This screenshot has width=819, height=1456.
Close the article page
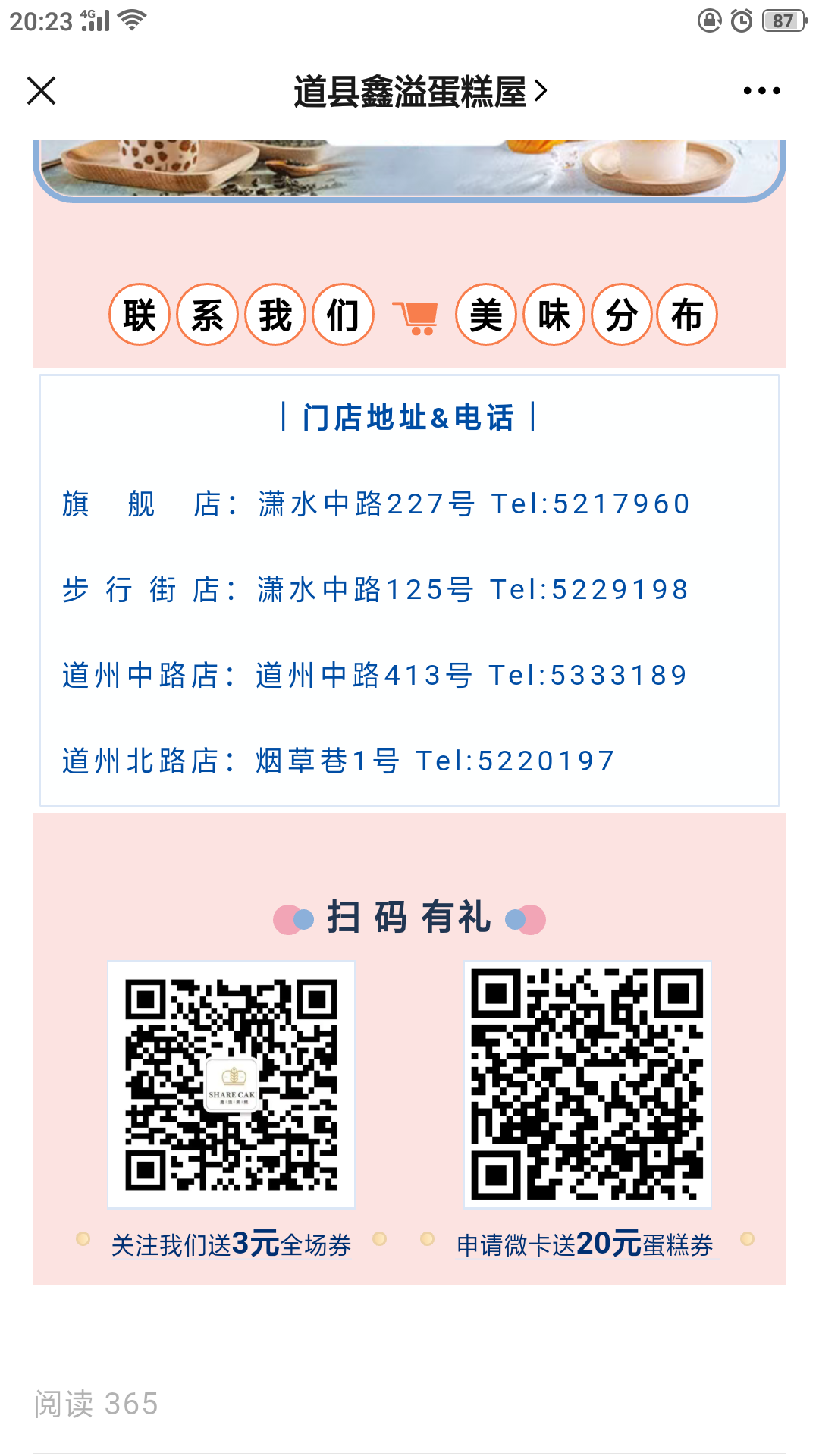[x=42, y=91]
